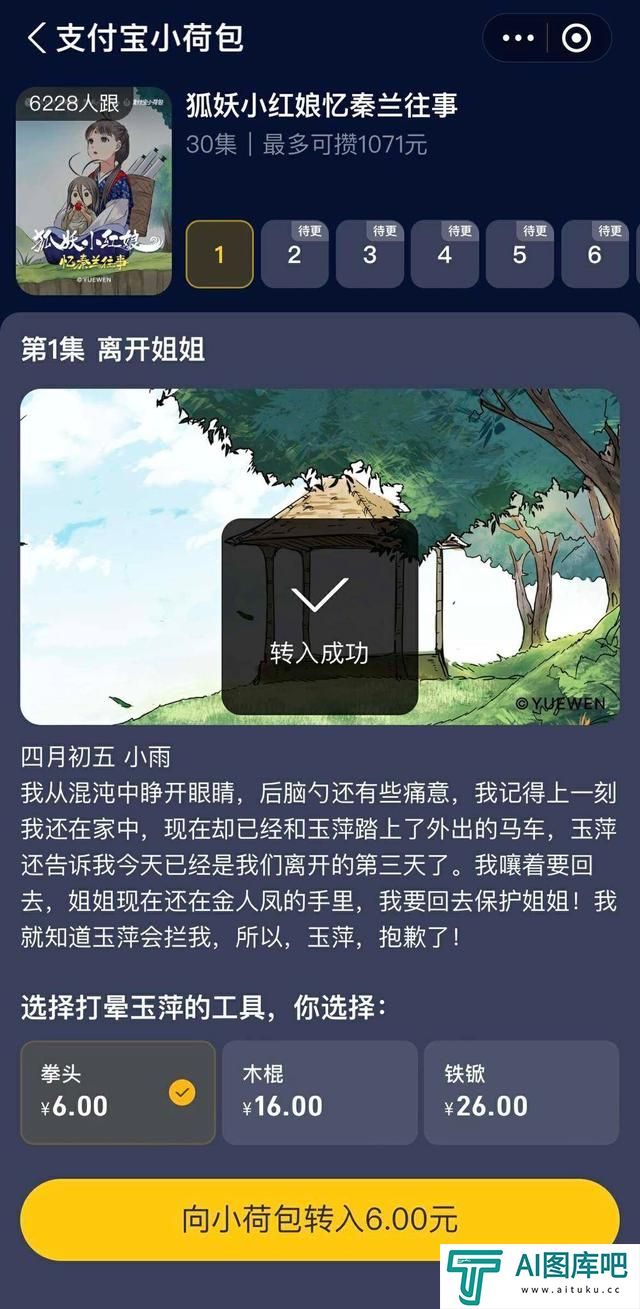Choose the 拳头 ¥6.00 option

[118, 1092]
